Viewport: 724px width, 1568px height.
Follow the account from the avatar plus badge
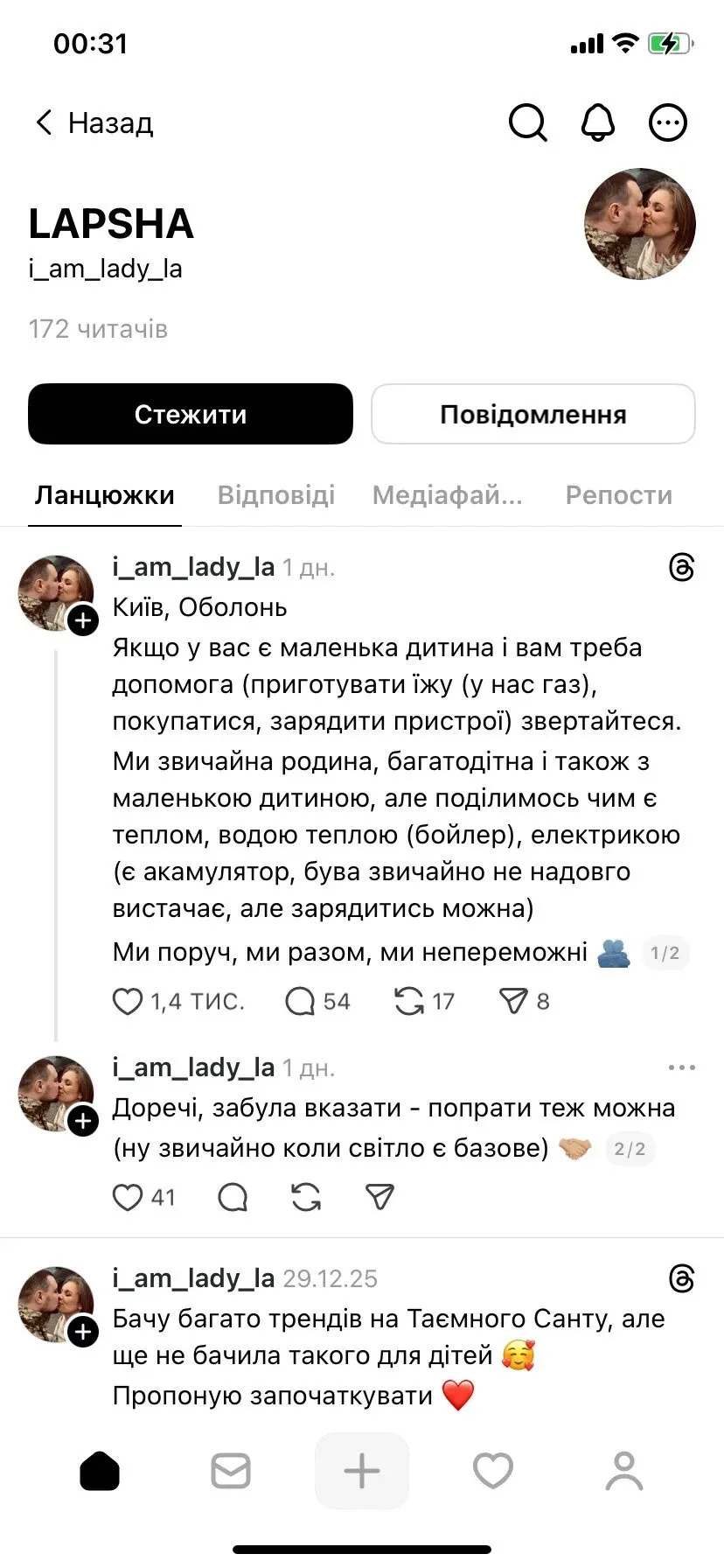83,621
